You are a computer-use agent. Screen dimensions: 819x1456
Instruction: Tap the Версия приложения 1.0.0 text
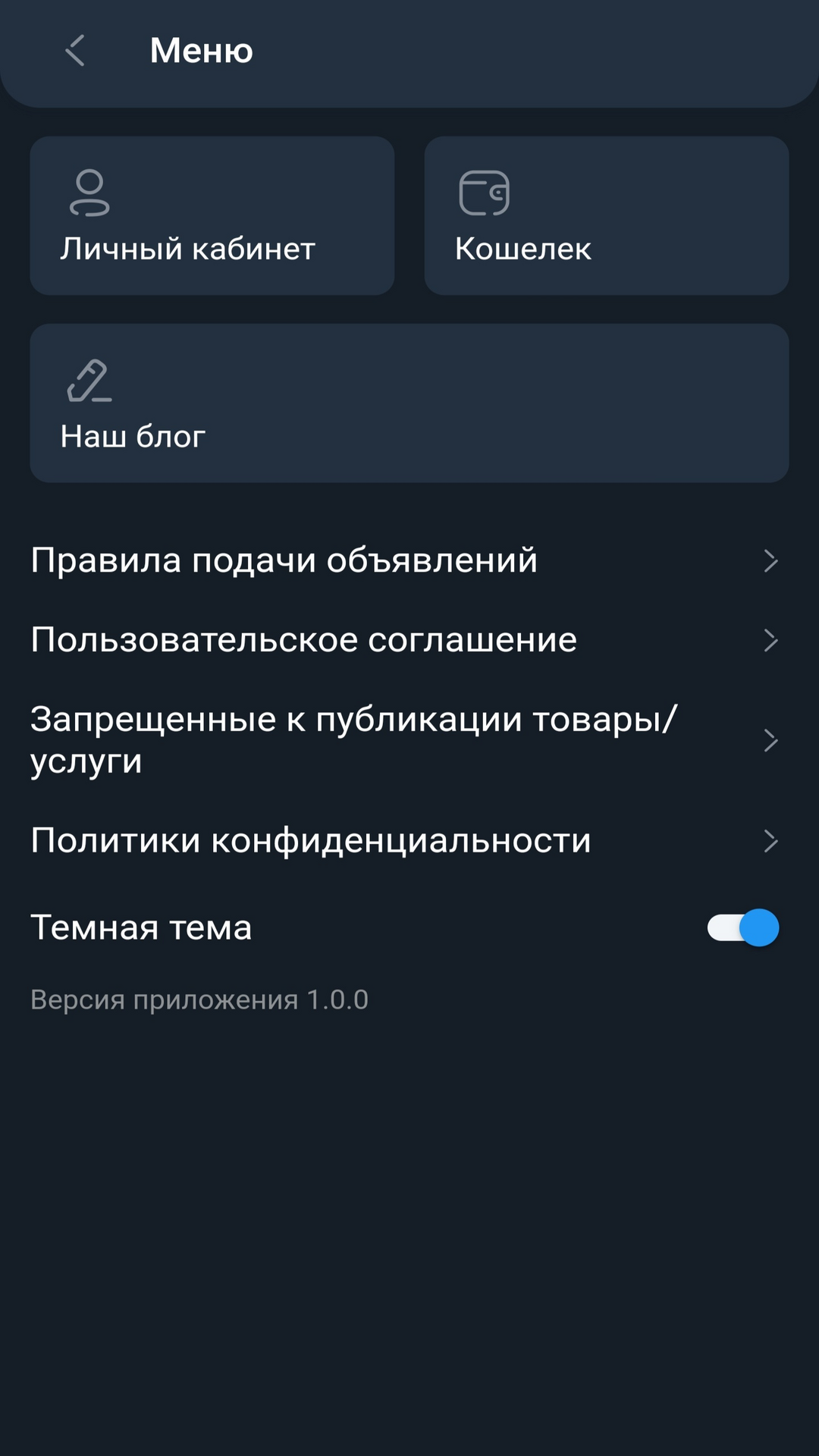click(198, 999)
